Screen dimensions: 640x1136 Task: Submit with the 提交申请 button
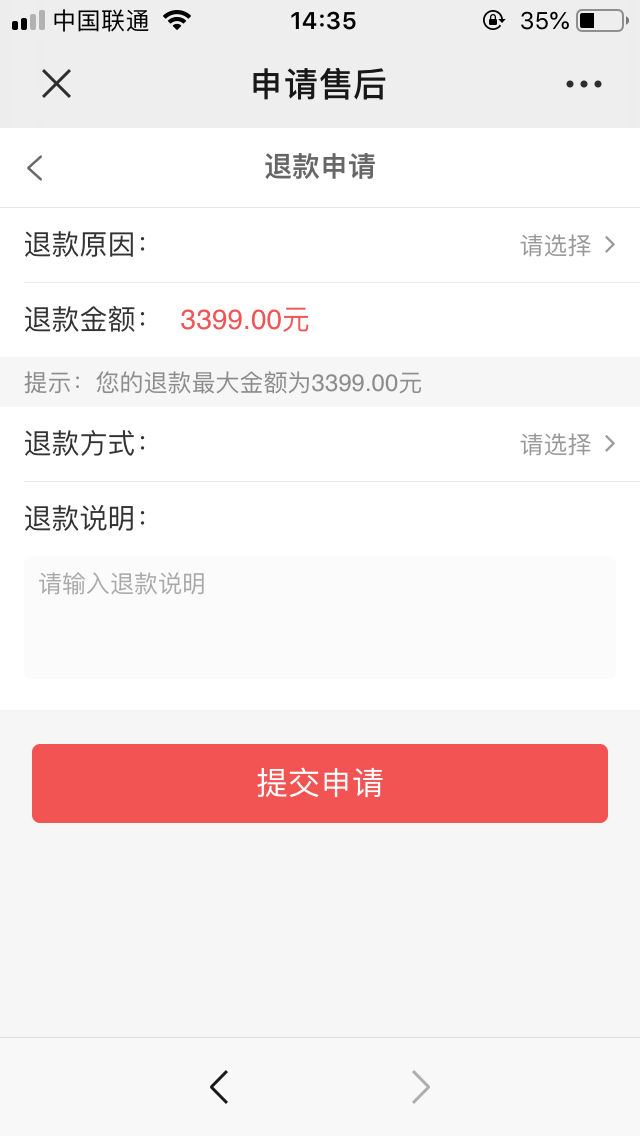point(320,783)
